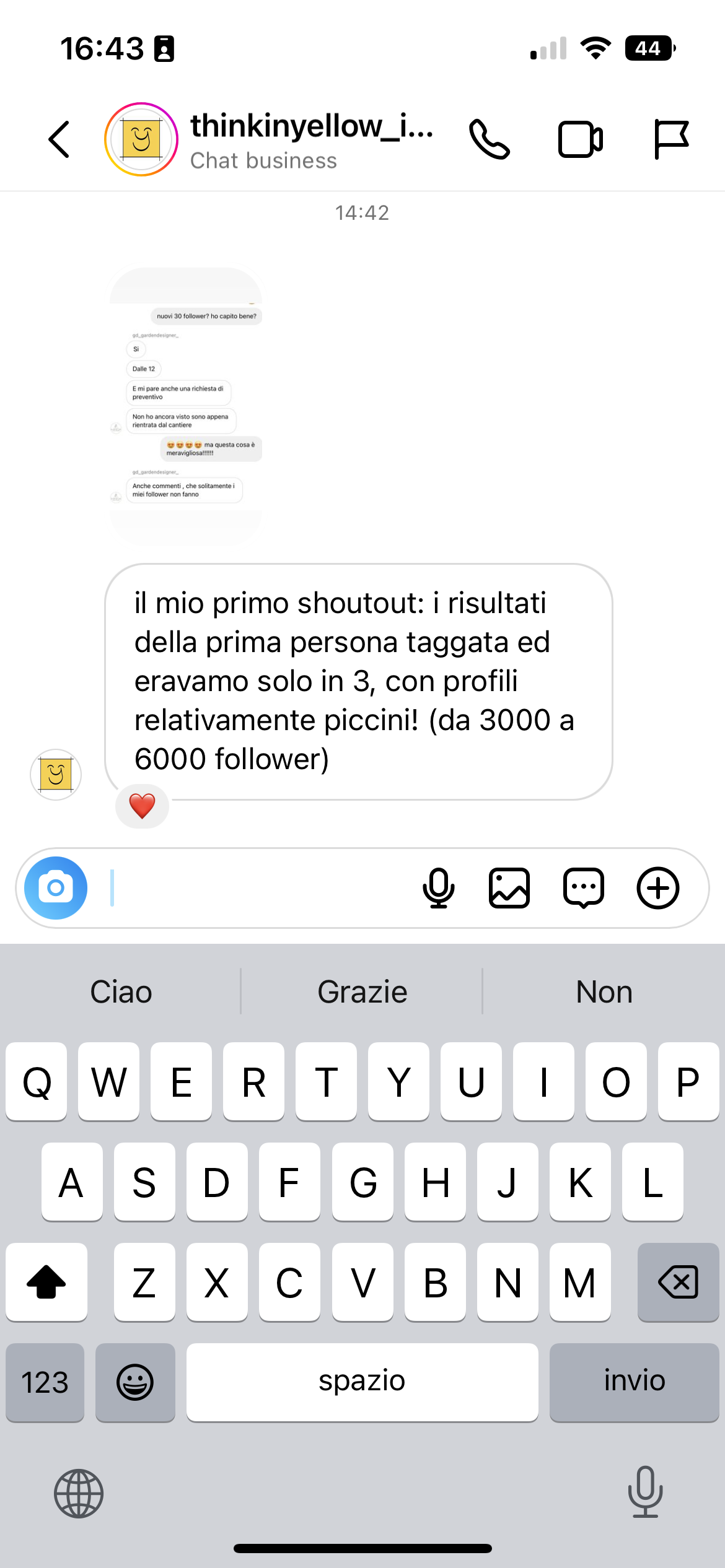This screenshot has width=725, height=1568.
Task: Choose the suggestion "Non"
Action: coord(604,992)
